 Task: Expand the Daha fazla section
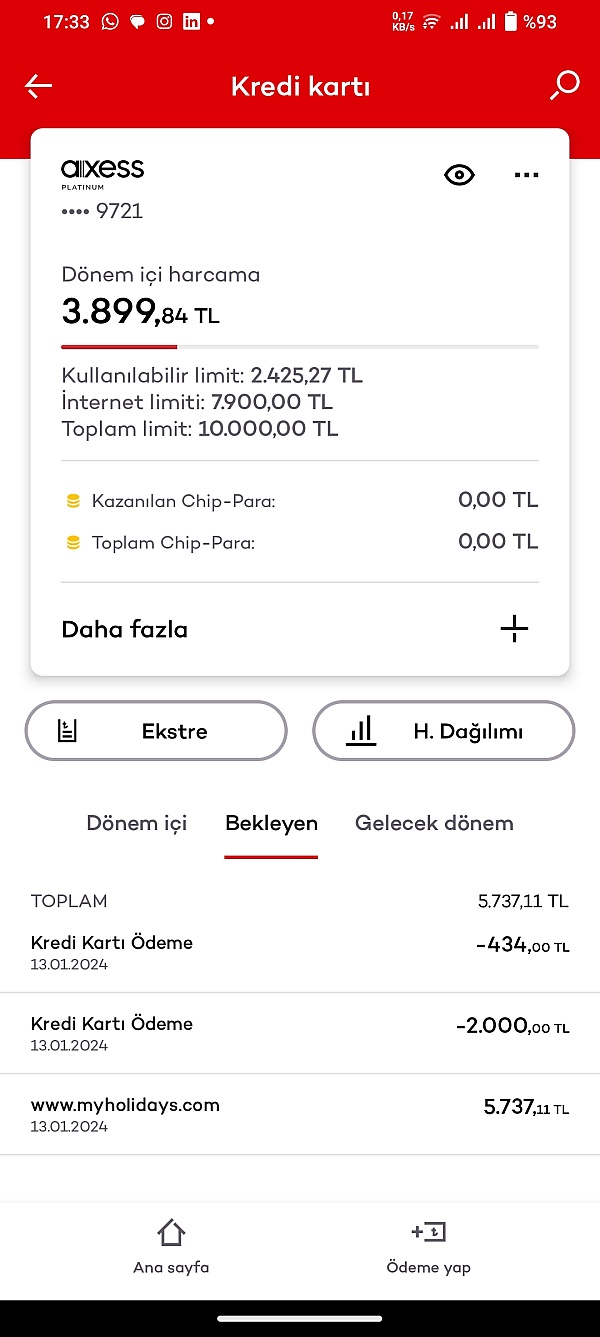pos(300,629)
